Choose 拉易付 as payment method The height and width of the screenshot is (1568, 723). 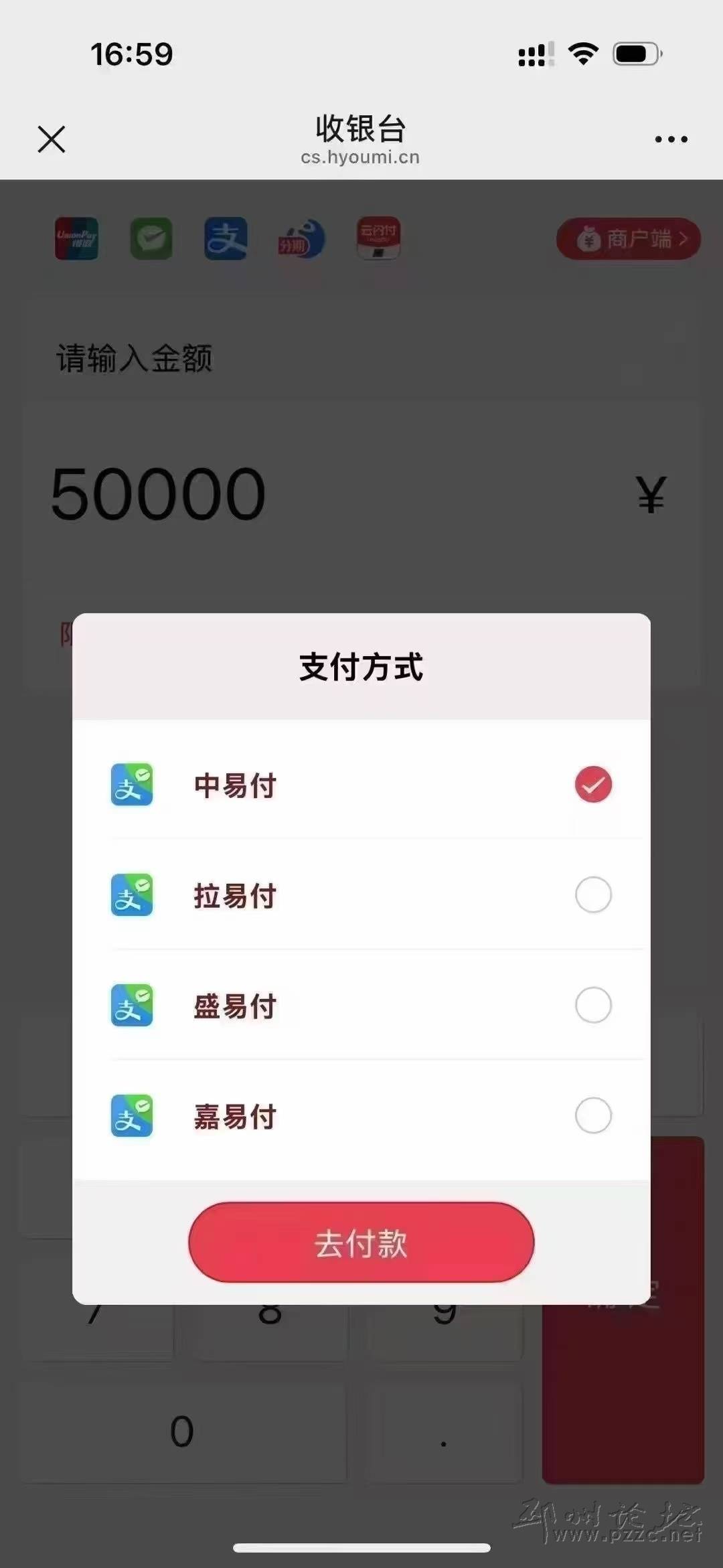pyautogui.click(x=593, y=894)
